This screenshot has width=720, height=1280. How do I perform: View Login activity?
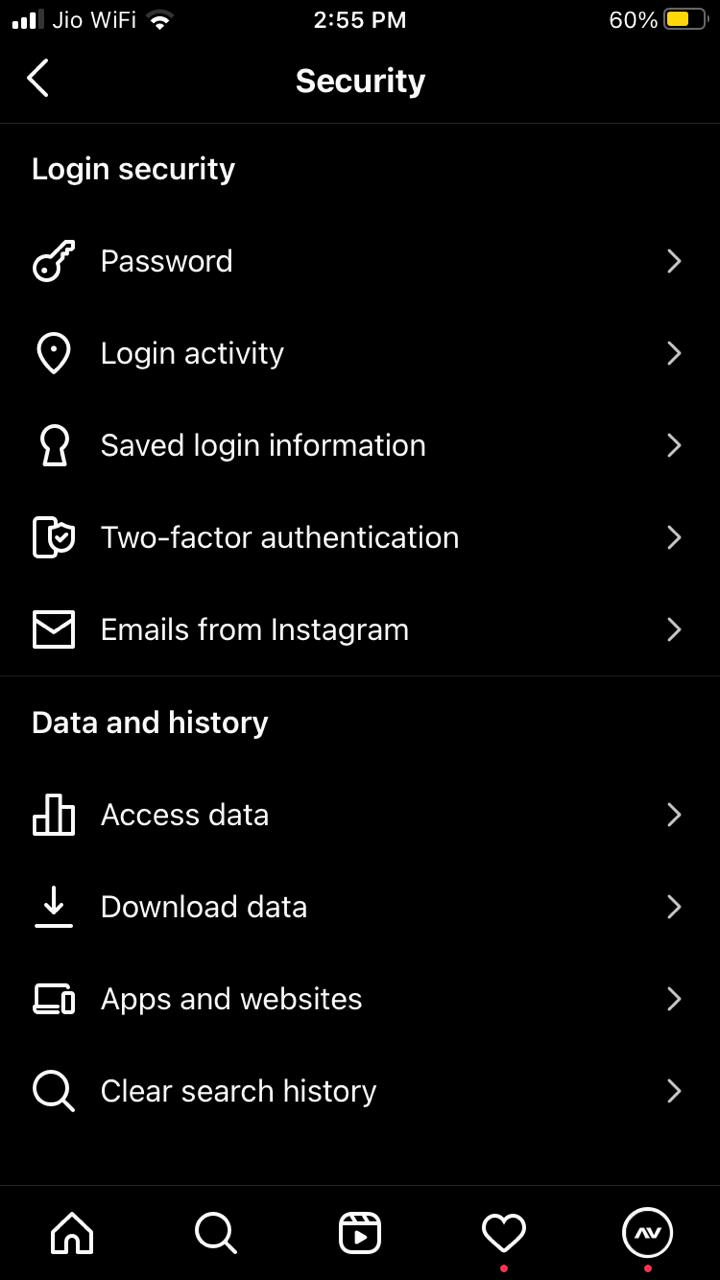point(360,353)
